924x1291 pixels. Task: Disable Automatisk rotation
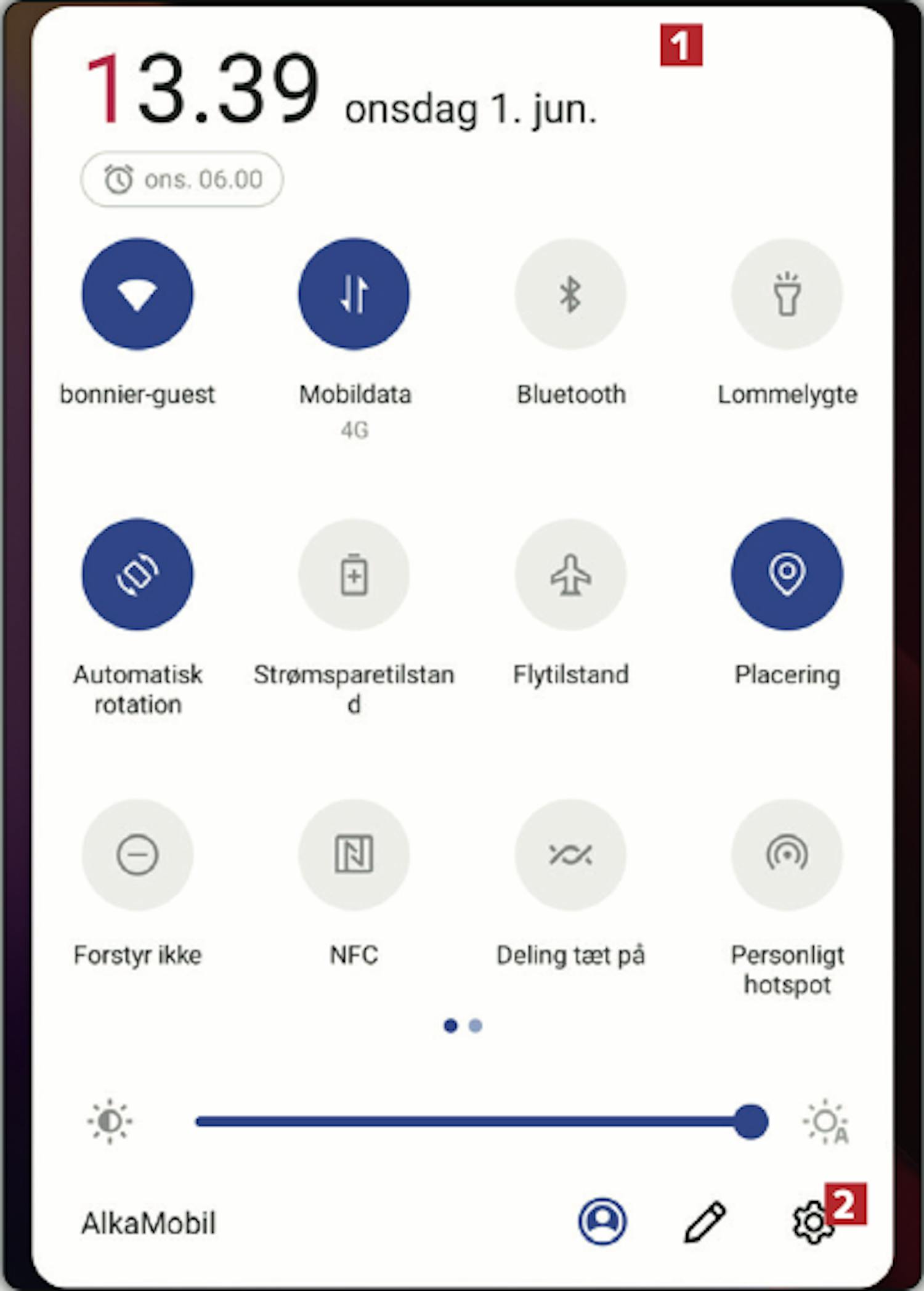tap(137, 574)
